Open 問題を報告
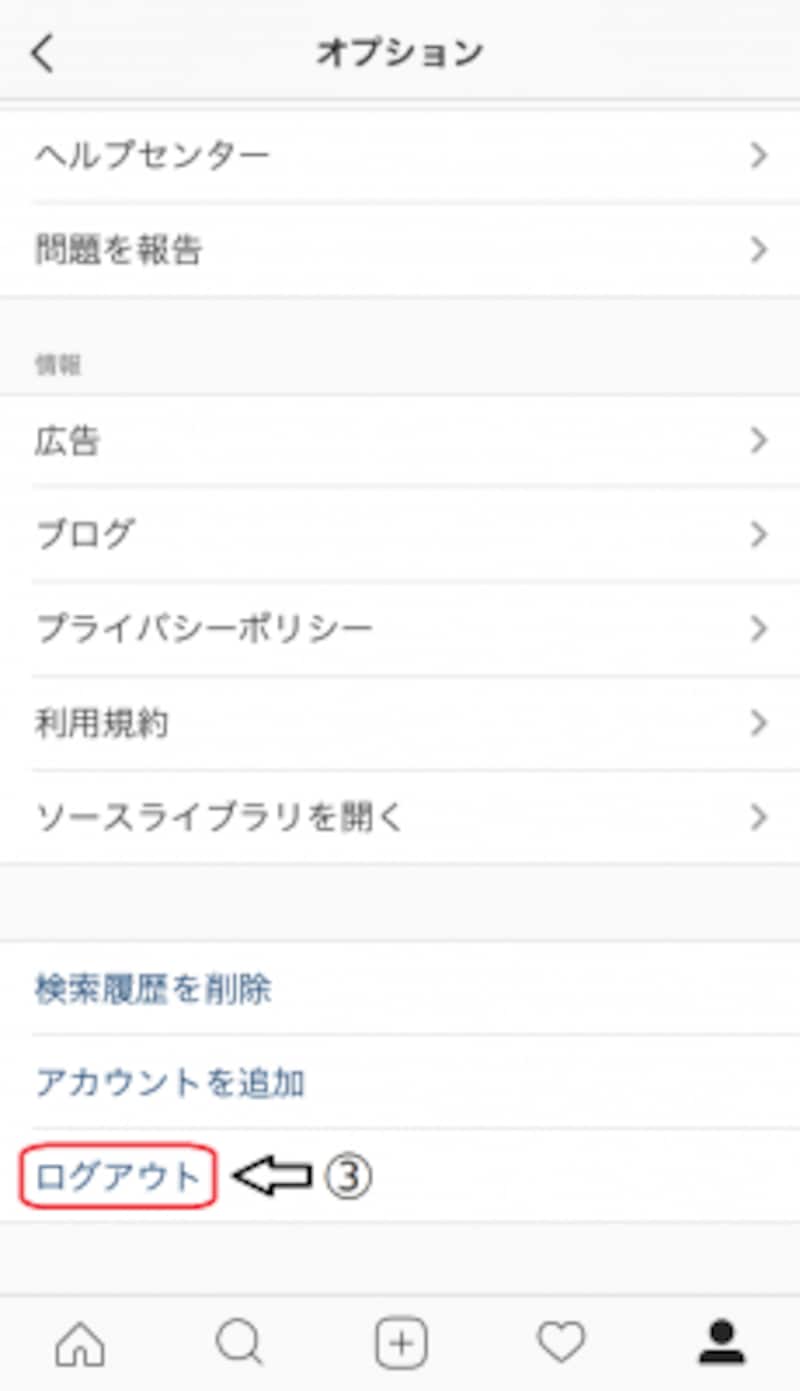This screenshot has width=800, height=1391. click(400, 249)
